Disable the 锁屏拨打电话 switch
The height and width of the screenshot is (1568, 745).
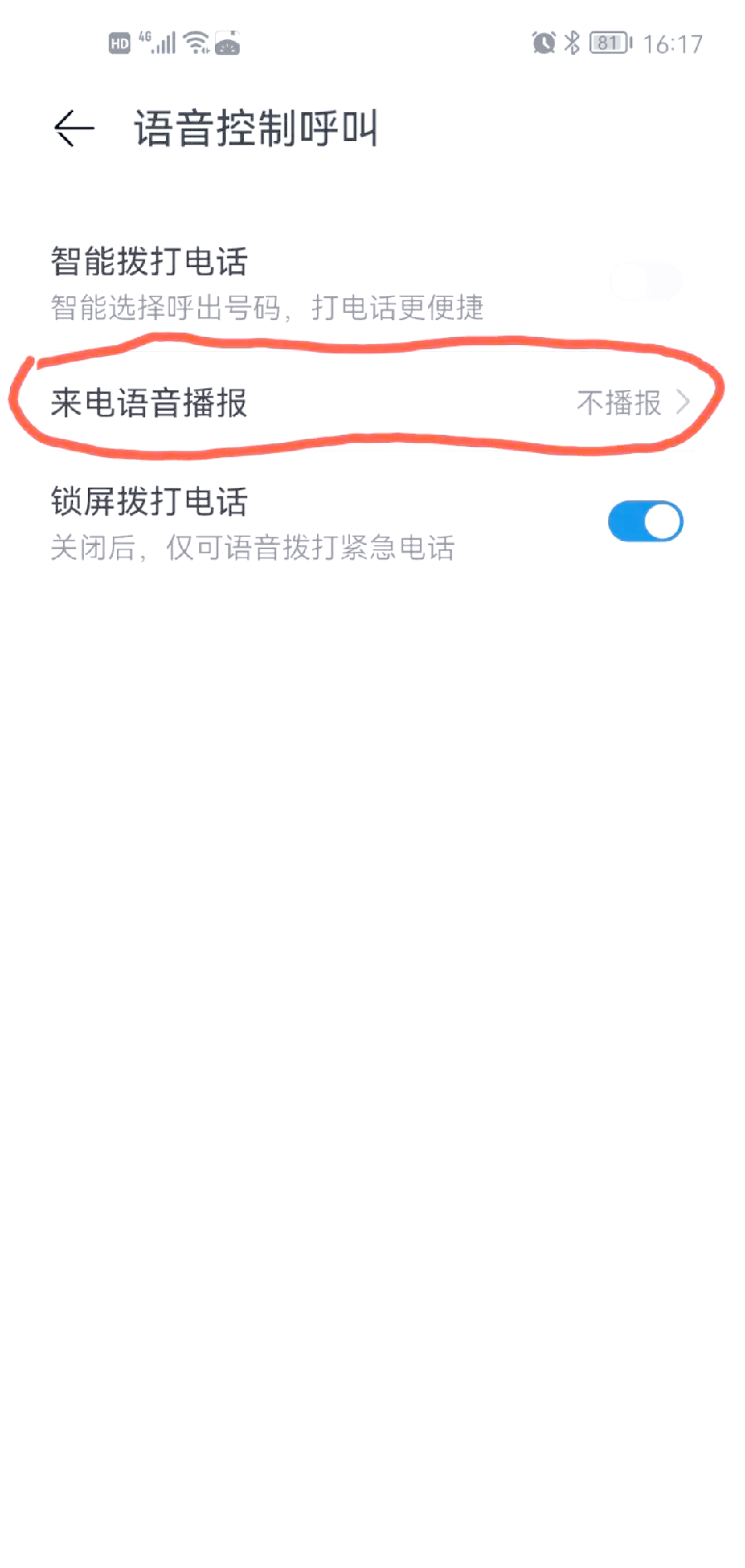(645, 521)
